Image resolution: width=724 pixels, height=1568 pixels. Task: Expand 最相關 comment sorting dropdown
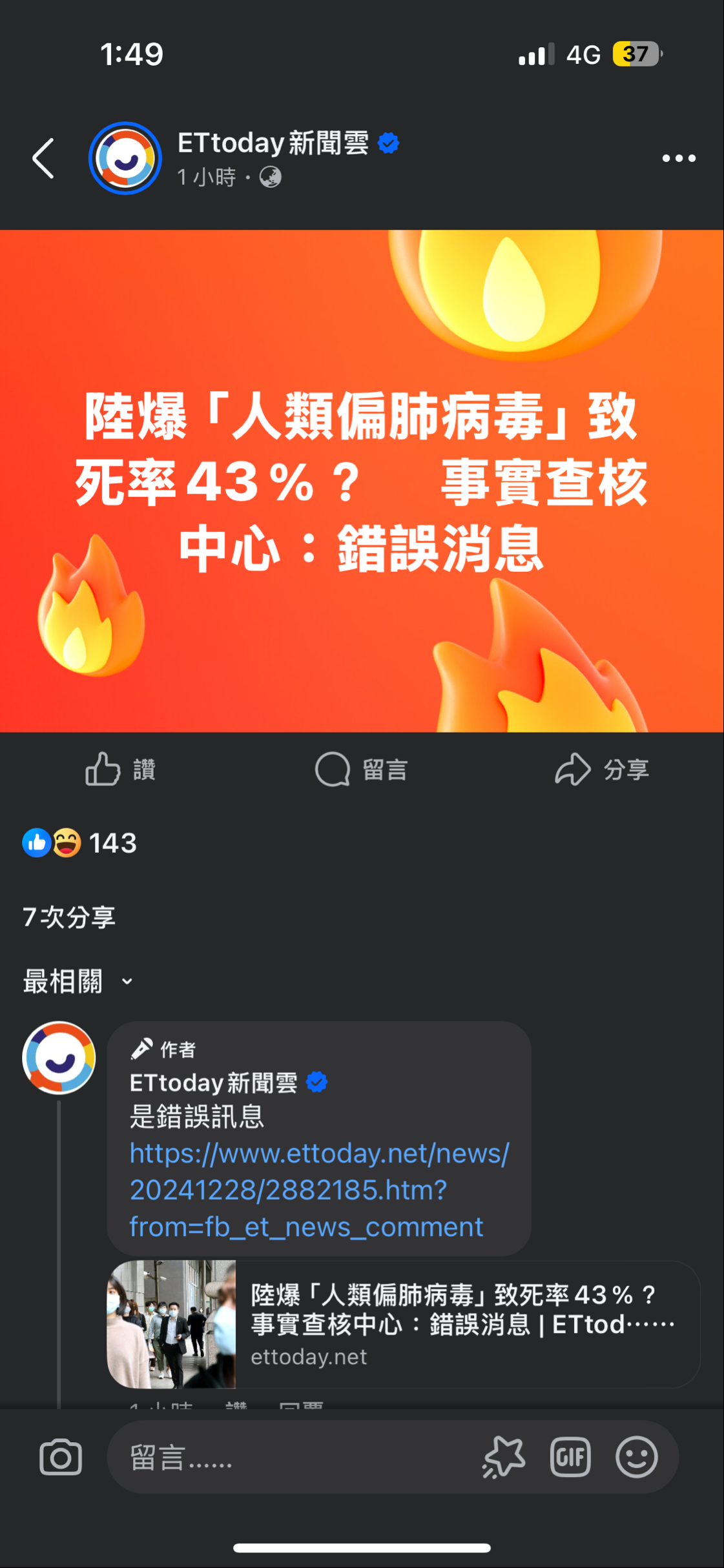pos(78,981)
